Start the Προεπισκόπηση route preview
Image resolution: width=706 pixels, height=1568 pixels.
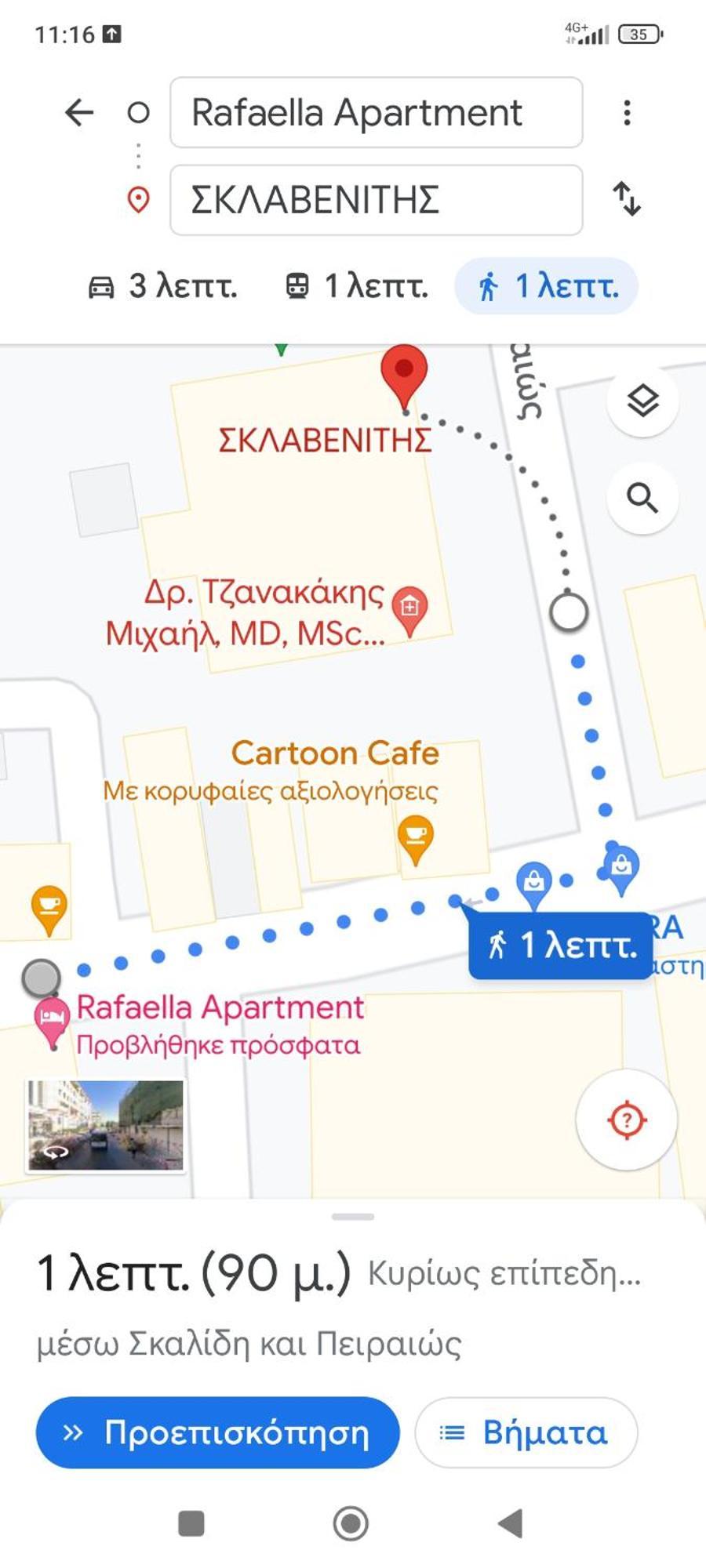click(x=217, y=1432)
